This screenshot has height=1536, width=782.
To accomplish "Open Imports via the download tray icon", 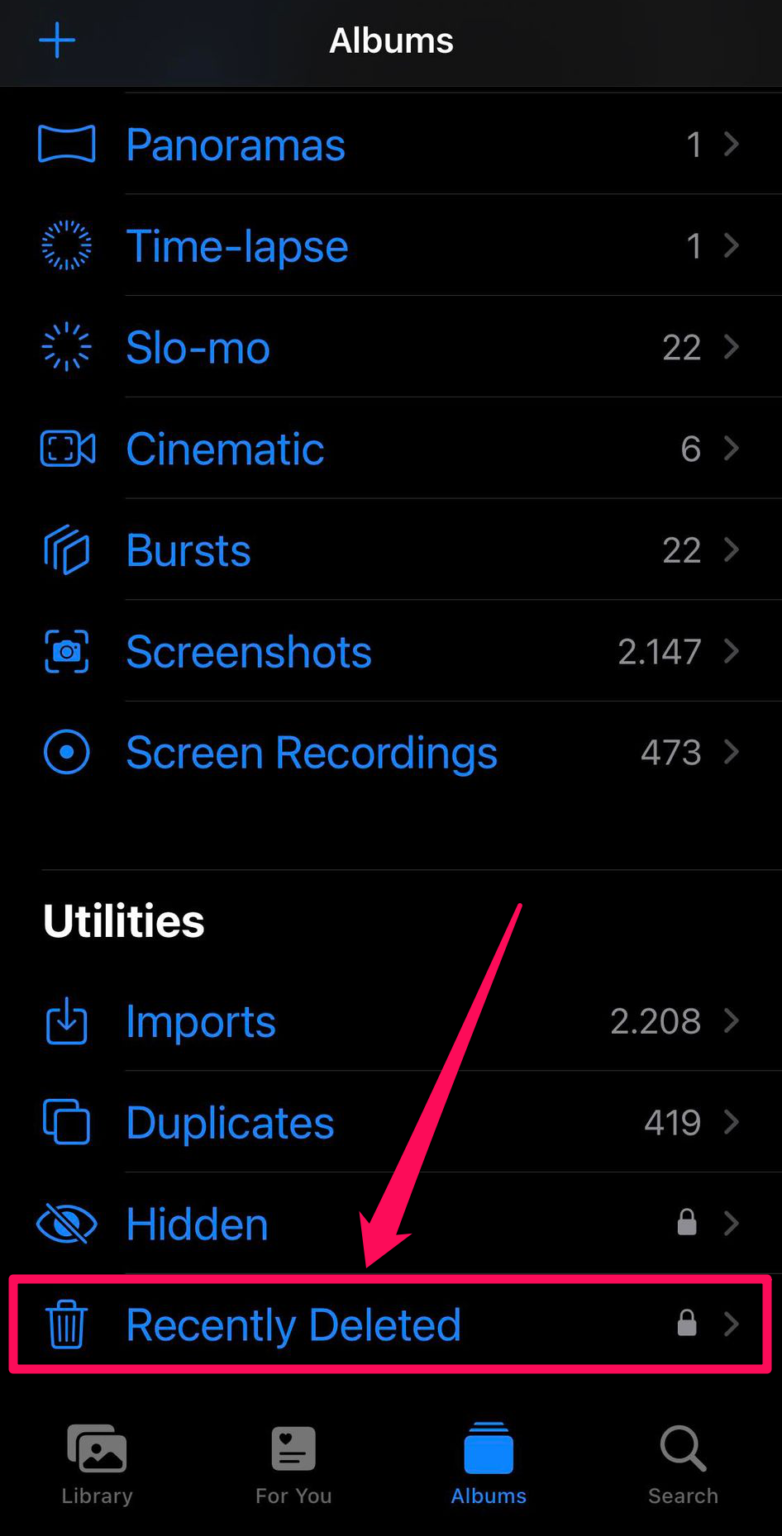I will pyautogui.click(x=66, y=1021).
